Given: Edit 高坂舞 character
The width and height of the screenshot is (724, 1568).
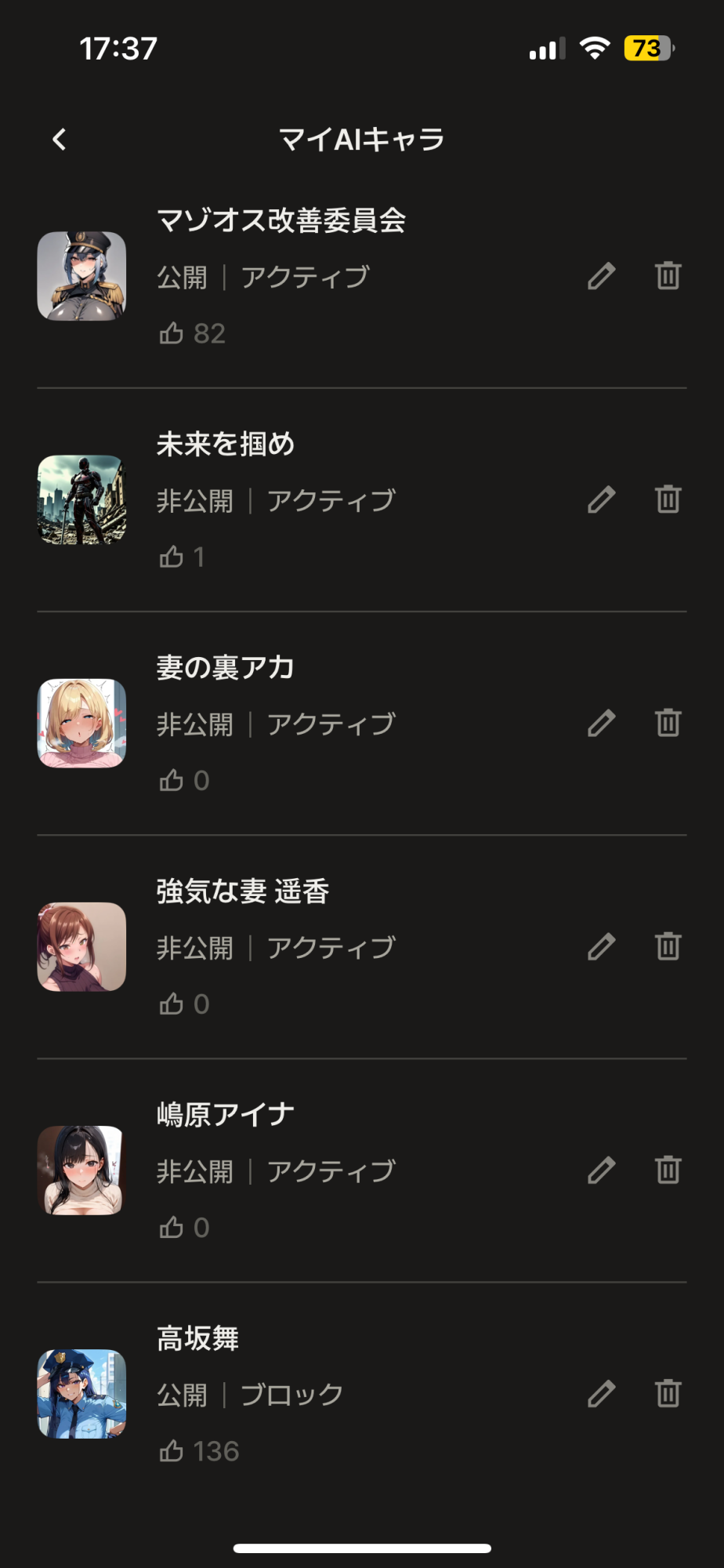Looking at the screenshot, I should coord(601,1393).
